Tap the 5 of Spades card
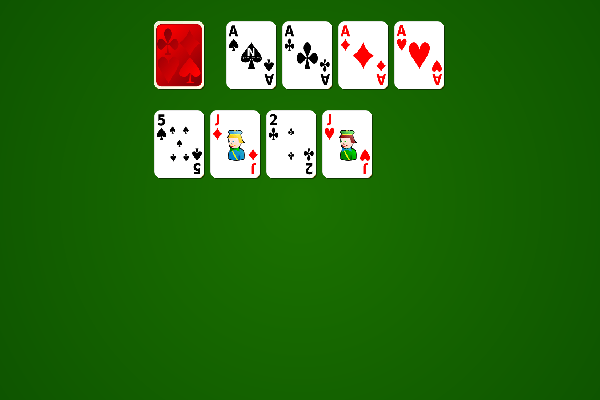Screen dimensions: 600x400 pyautogui.click(x=179, y=144)
